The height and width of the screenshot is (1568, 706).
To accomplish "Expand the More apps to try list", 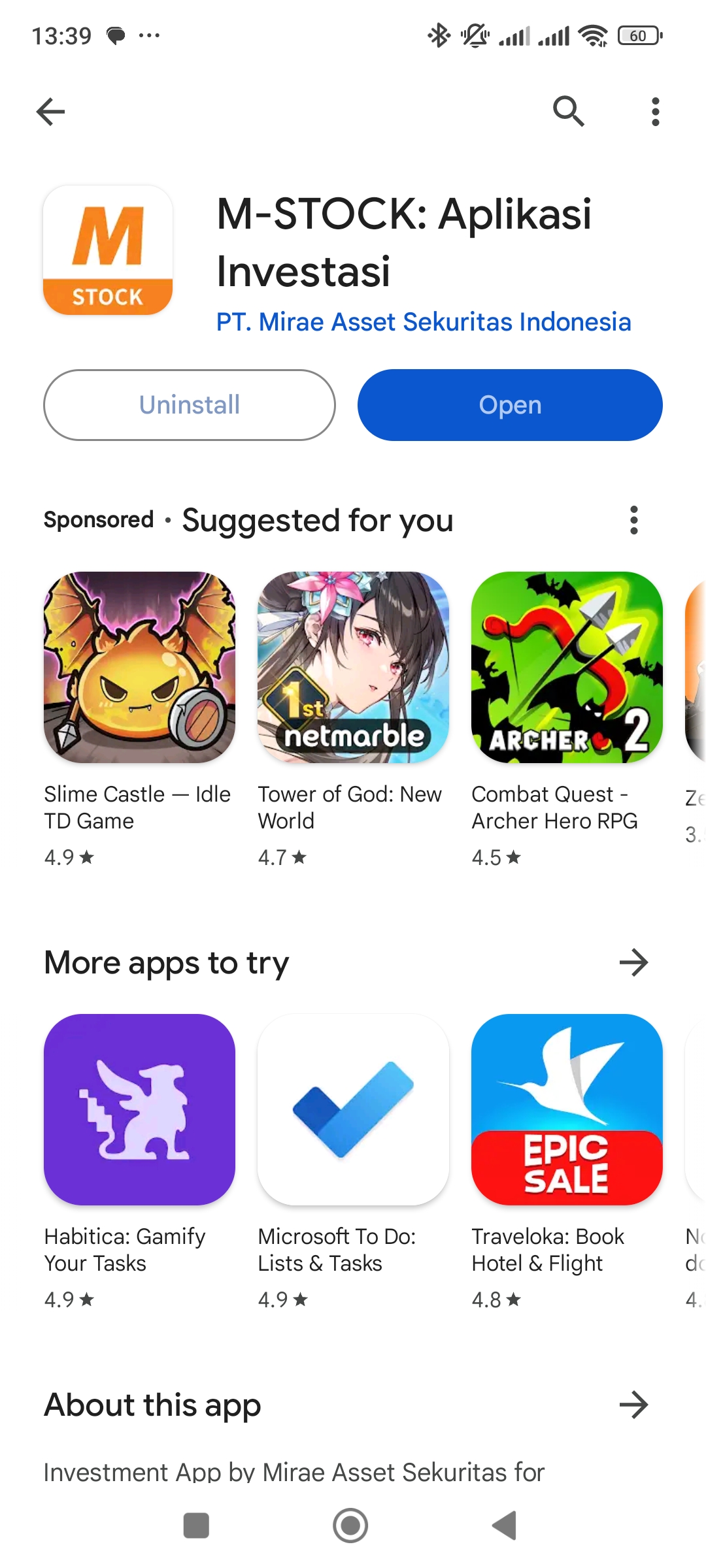I will point(633,962).
